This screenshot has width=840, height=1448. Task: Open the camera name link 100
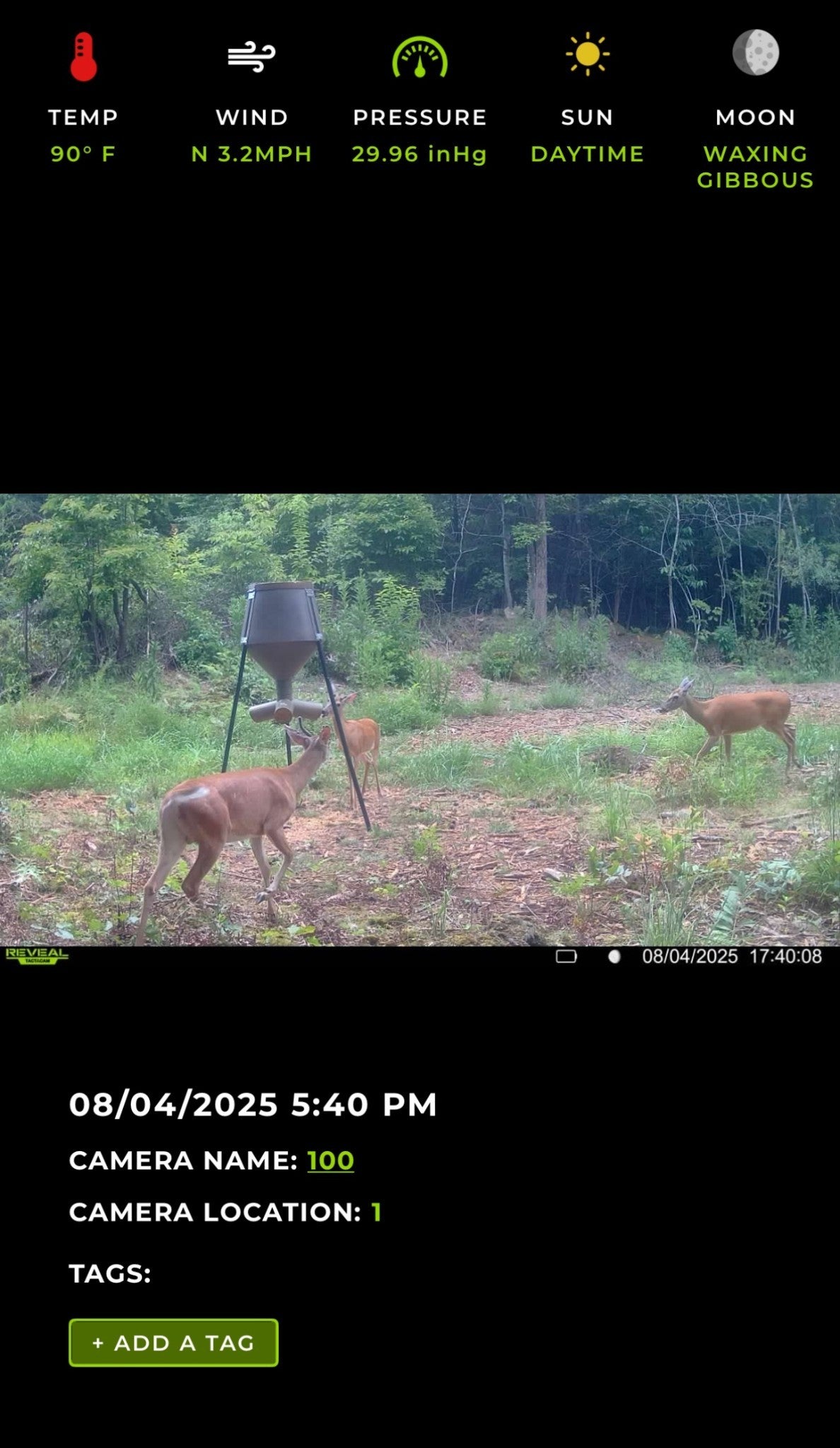[330, 1160]
